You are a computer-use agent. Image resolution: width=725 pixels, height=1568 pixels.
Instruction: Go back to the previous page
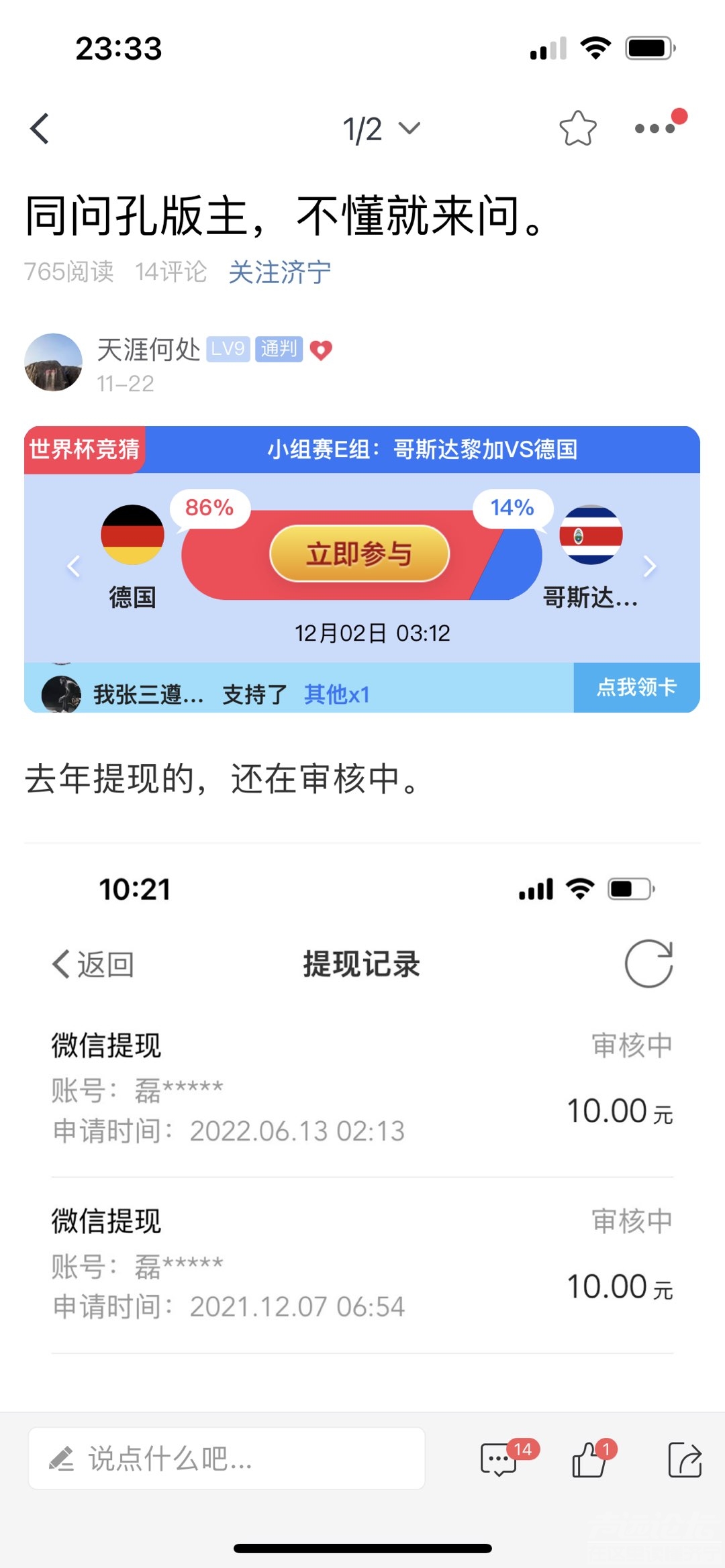[x=40, y=128]
